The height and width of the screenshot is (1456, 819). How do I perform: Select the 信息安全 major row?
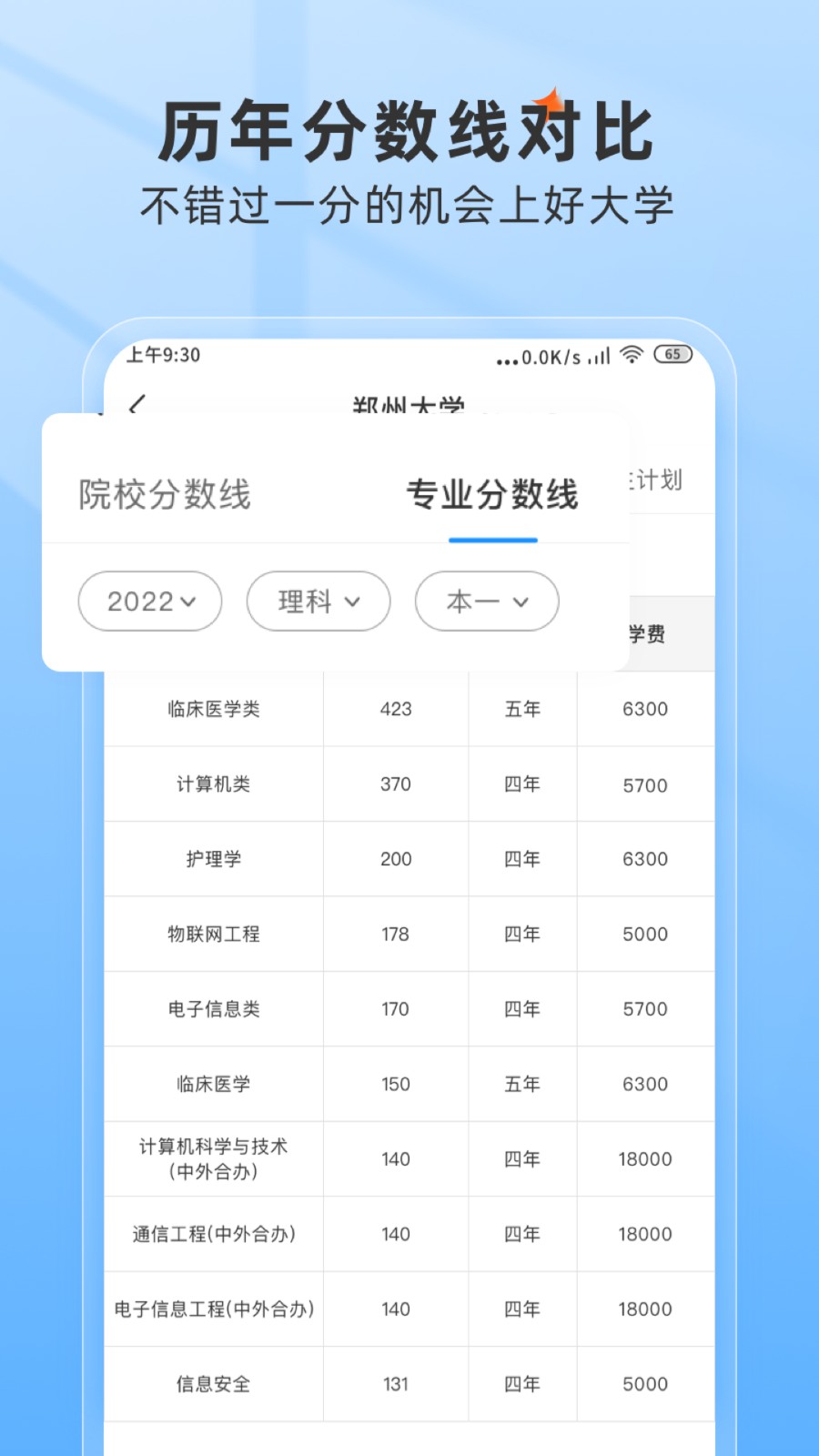tap(214, 1383)
